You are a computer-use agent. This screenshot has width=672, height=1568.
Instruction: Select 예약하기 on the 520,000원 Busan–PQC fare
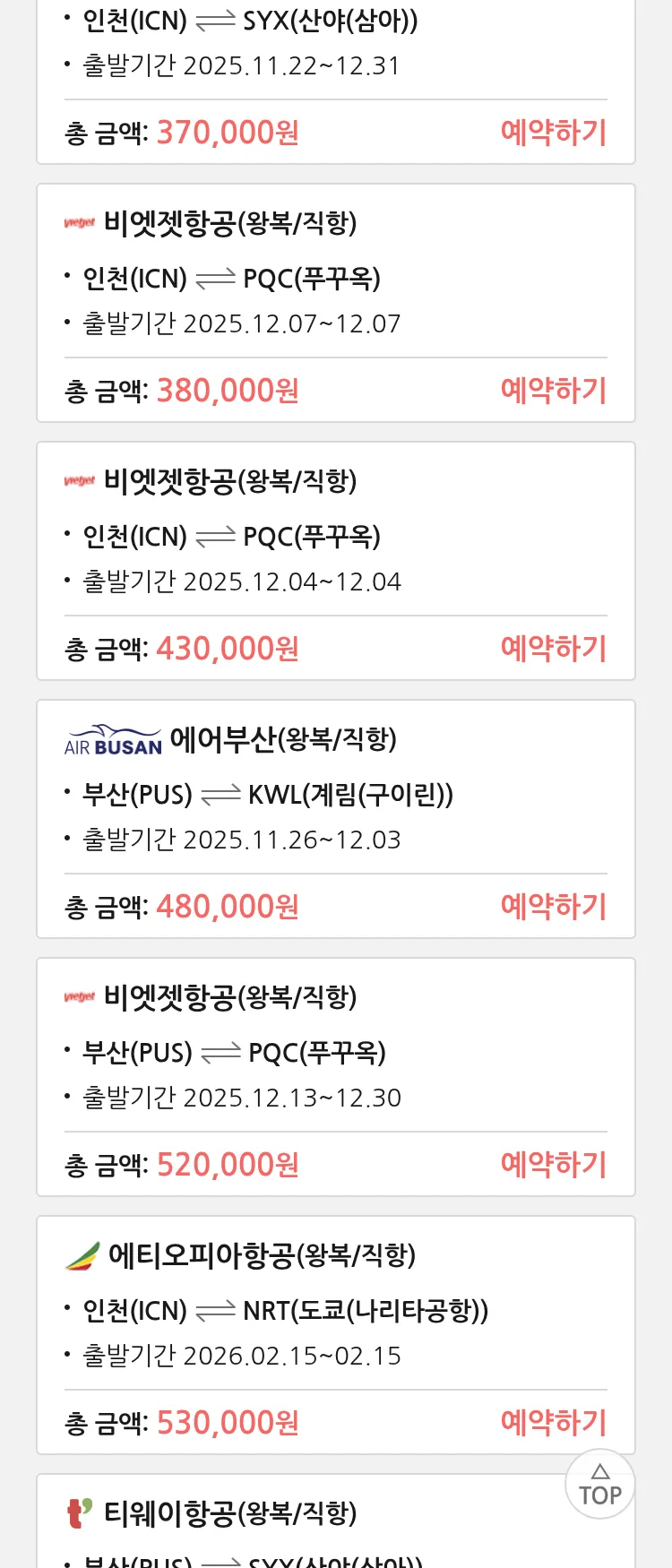(x=553, y=1165)
